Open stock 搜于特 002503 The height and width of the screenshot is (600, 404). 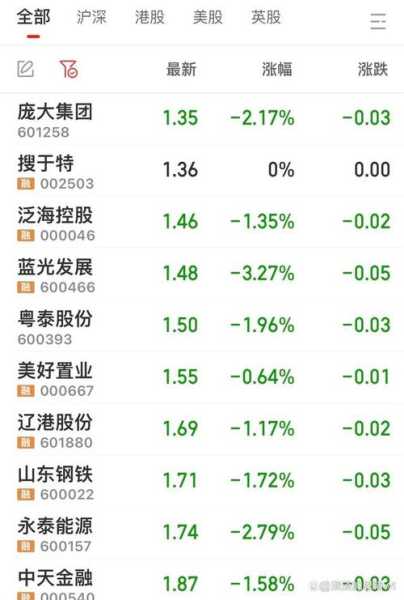tap(202, 170)
